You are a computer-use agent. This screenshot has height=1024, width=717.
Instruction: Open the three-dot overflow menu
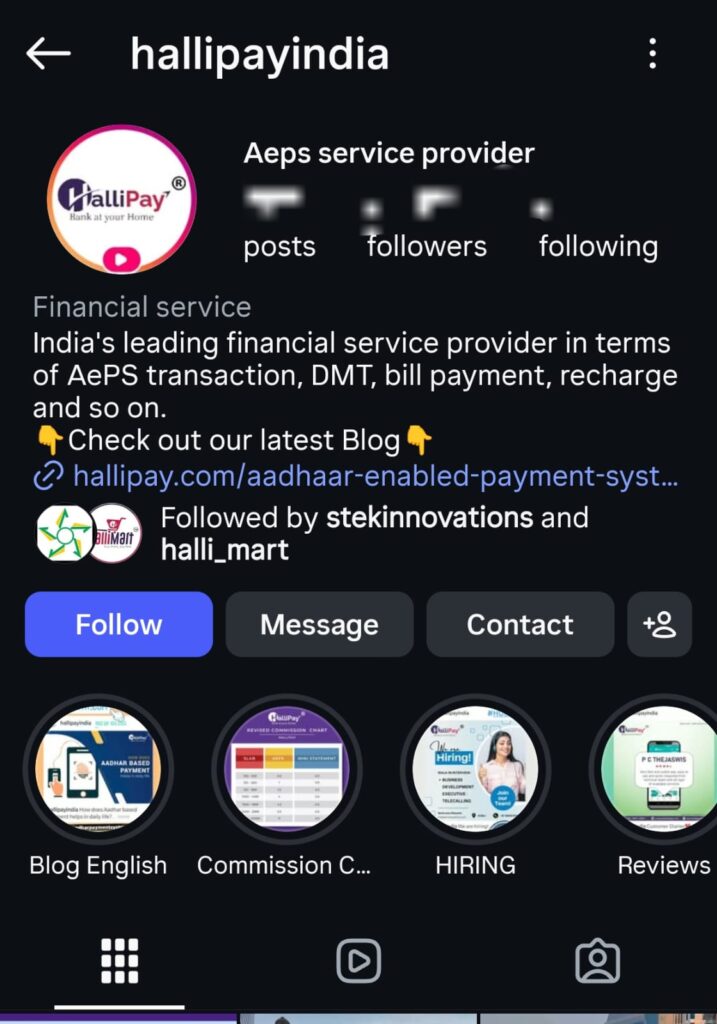tap(652, 54)
